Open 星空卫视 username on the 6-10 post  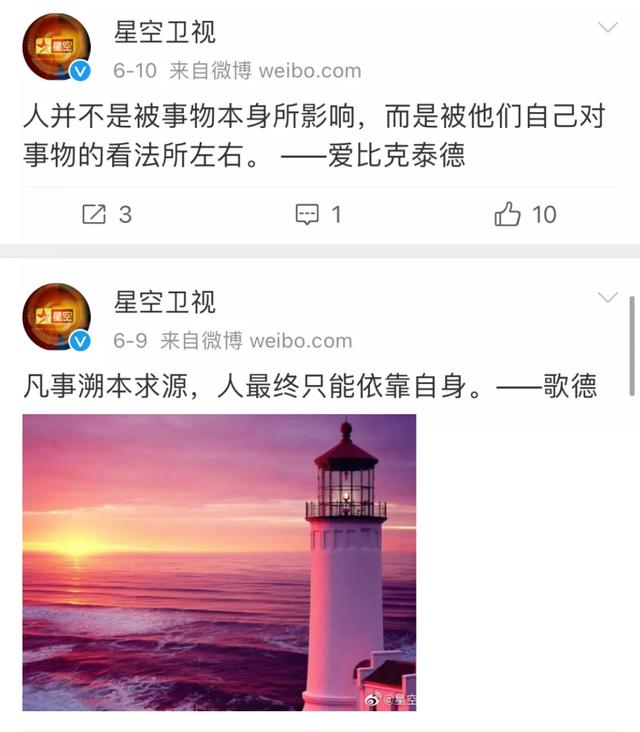(x=164, y=33)
